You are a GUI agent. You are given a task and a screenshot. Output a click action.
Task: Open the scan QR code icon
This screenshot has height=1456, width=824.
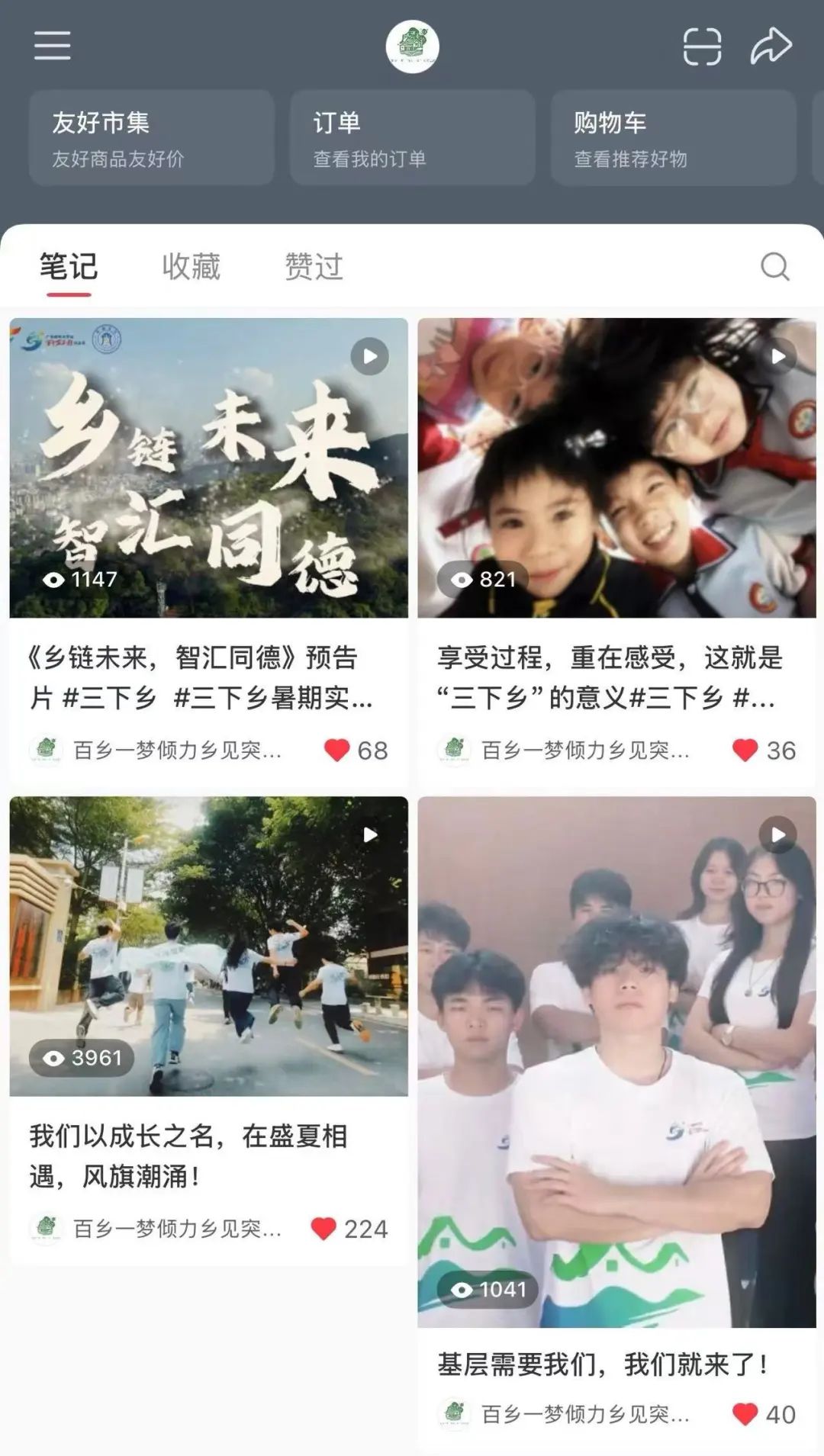pyautogui.click(x=702, y=47)
